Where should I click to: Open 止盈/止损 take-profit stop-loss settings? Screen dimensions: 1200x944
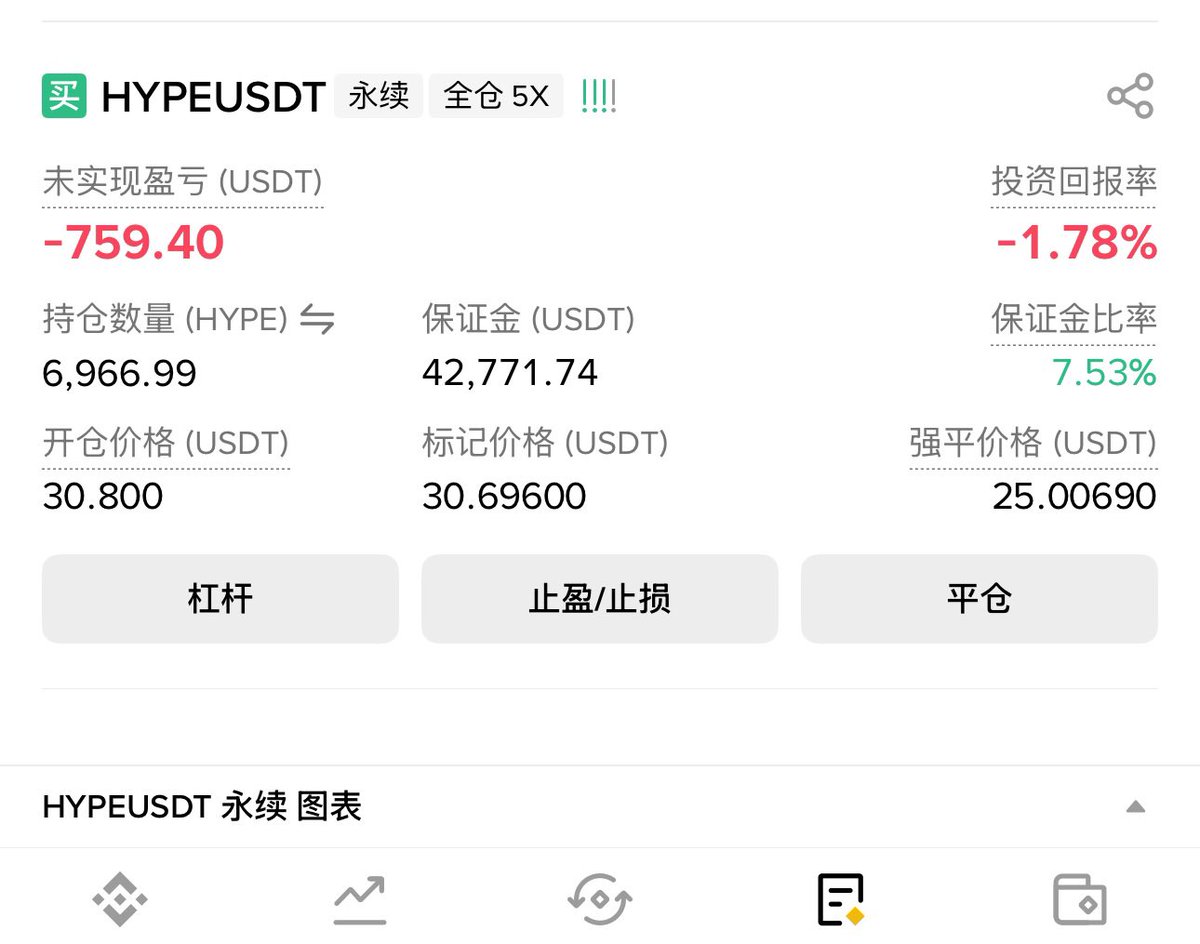(x=599, y=599)
